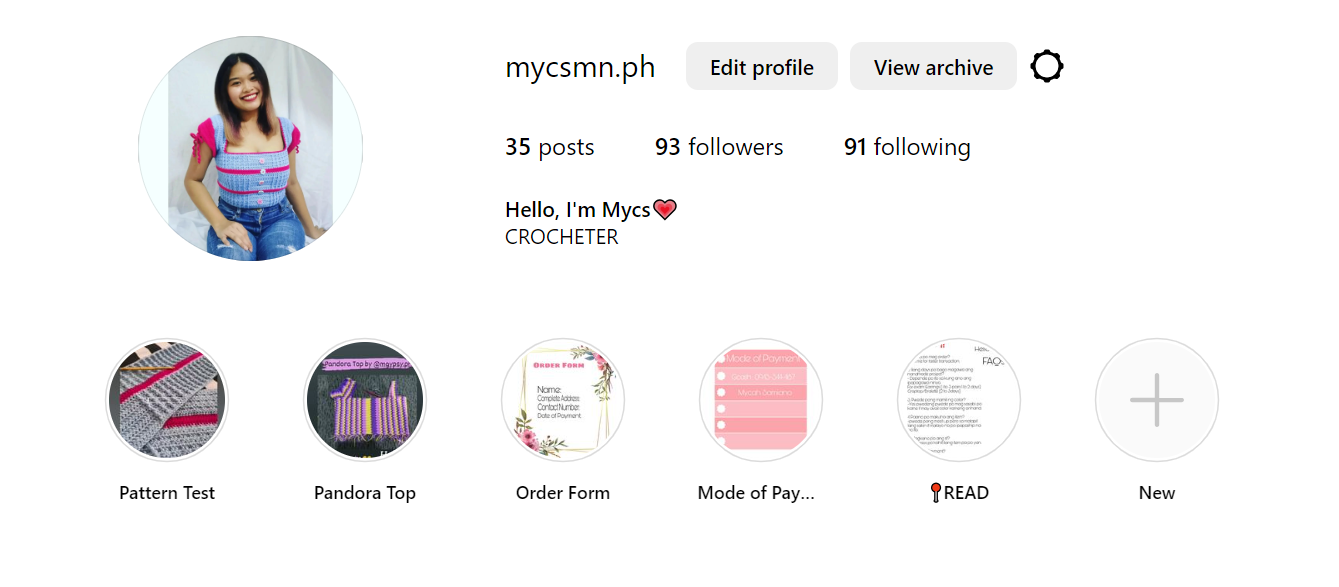
Task: Add a New highlight
Action: pyautogui.click(x=1157, y=400)
